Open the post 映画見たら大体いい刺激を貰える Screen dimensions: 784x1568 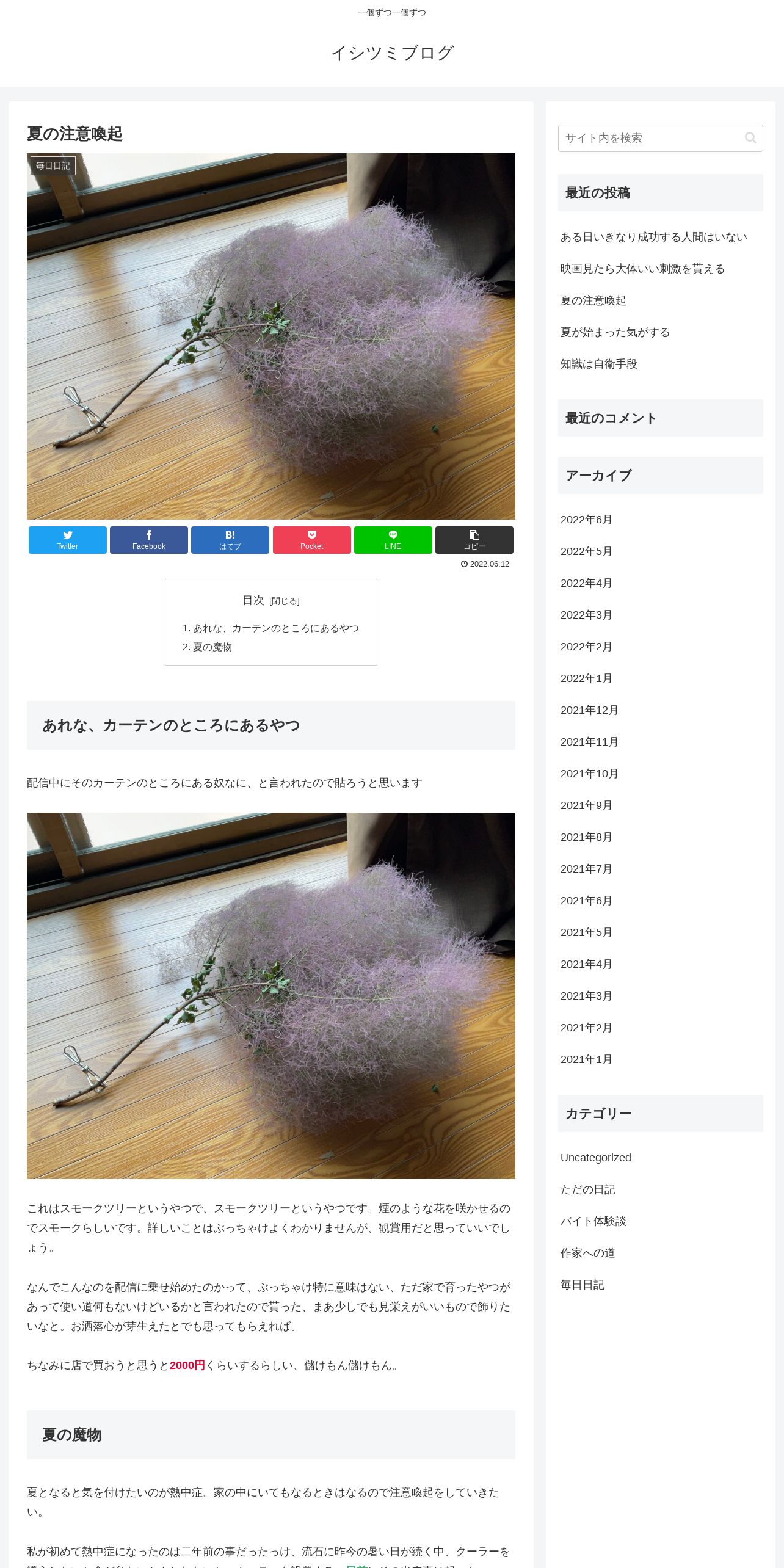coord(643,269)
